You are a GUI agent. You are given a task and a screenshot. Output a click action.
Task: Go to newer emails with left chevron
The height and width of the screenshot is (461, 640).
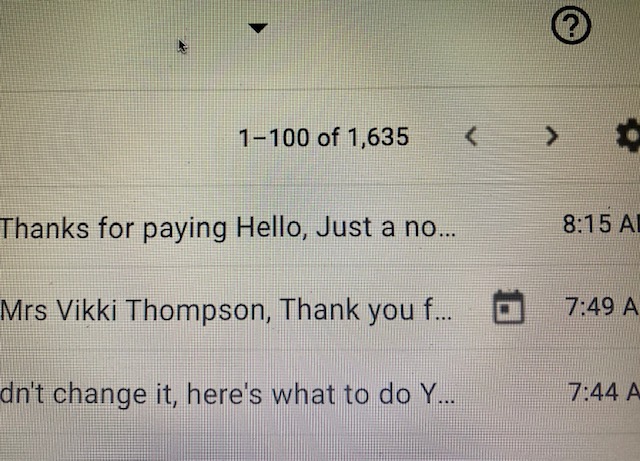pyautogui.click(x=473, y=137)
